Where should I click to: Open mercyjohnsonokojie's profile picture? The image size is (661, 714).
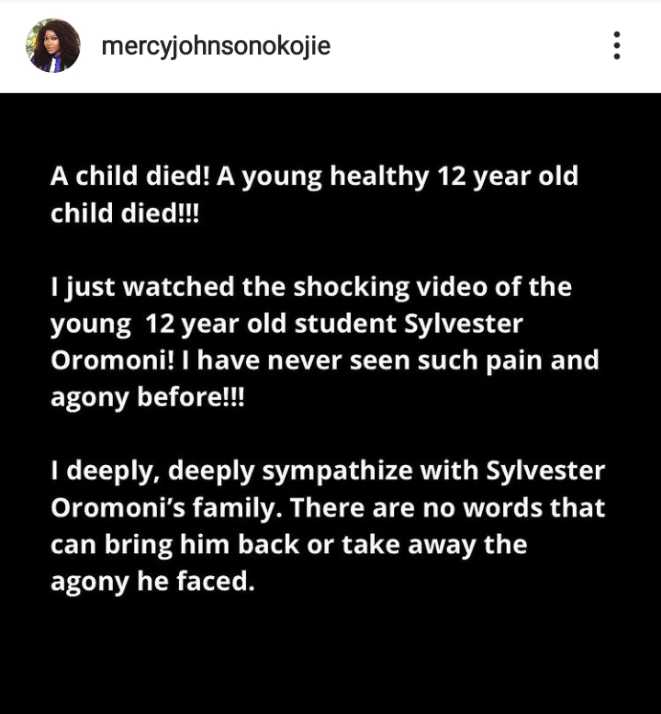[x=54, y=47]
